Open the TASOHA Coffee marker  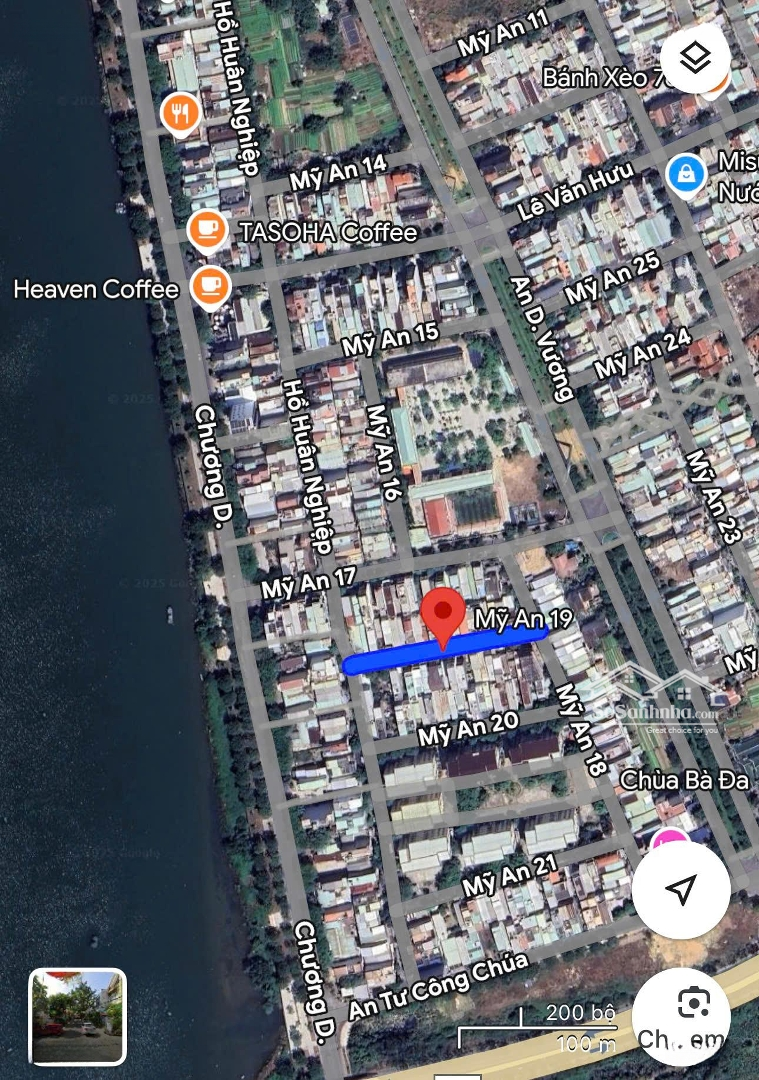tap(207, 231)
